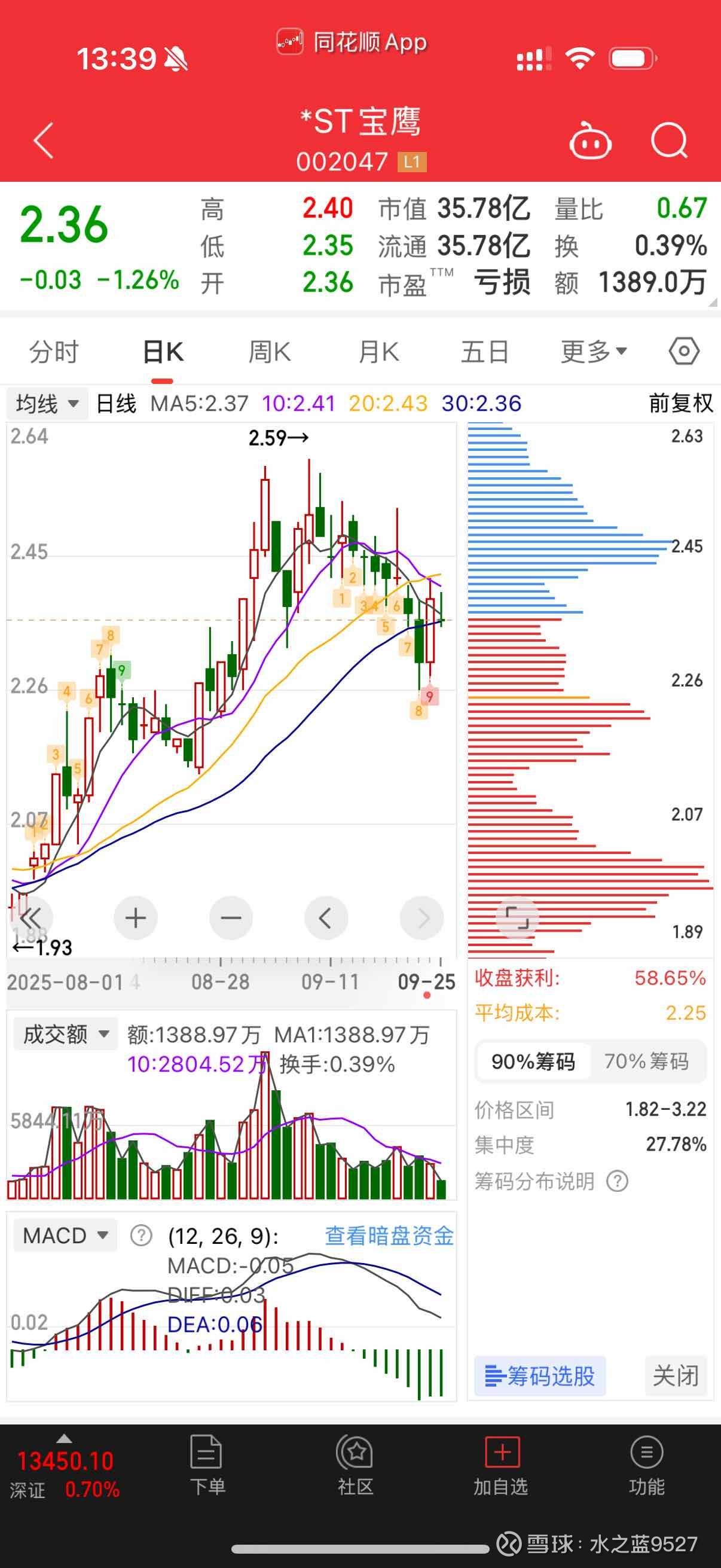Image resolution: width=721 pixels, height=1568 pixels.
Task: Go back using the top-left arrow
Action: [x=44, y=140]
